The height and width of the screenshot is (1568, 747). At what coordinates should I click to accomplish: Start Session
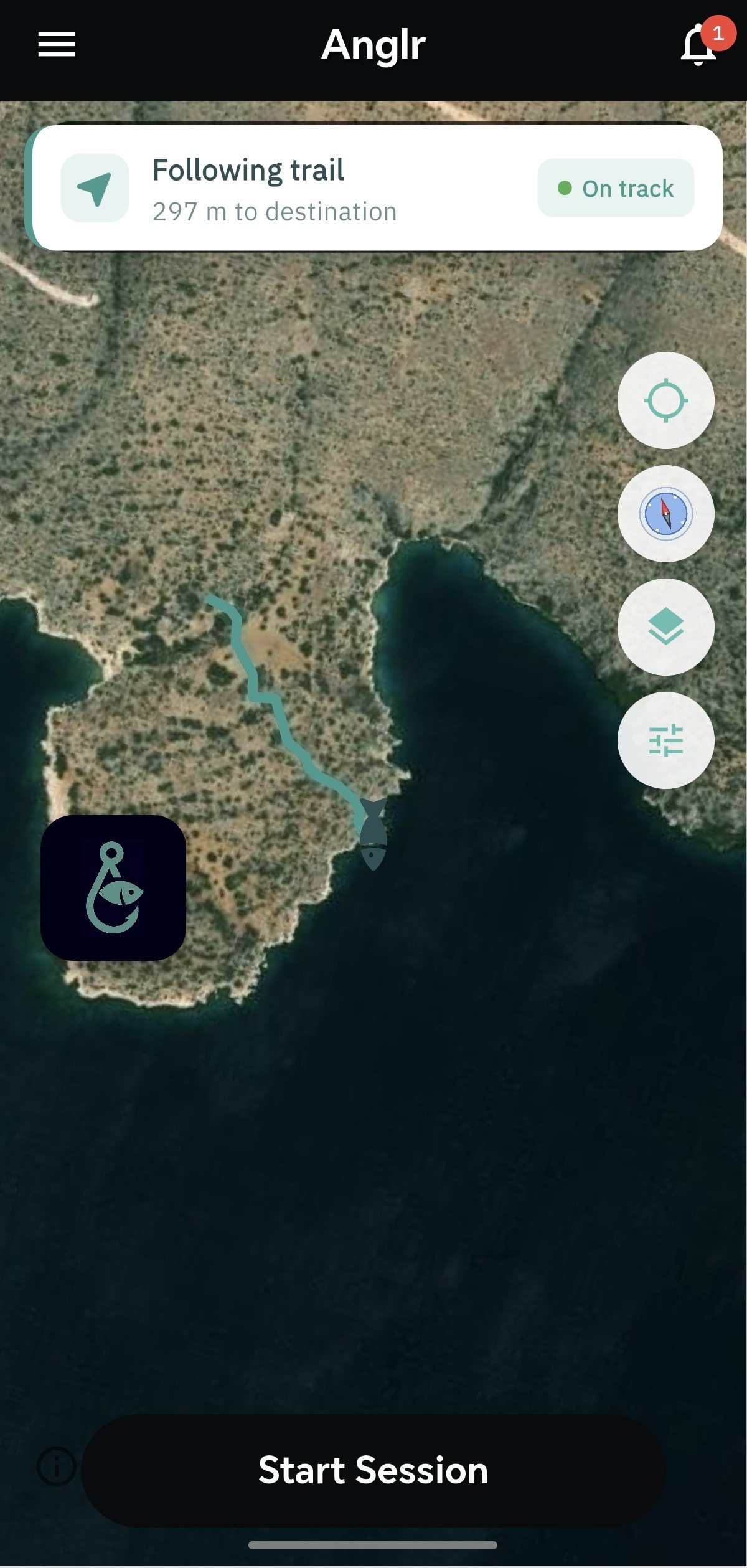[x=374, y=1470]
